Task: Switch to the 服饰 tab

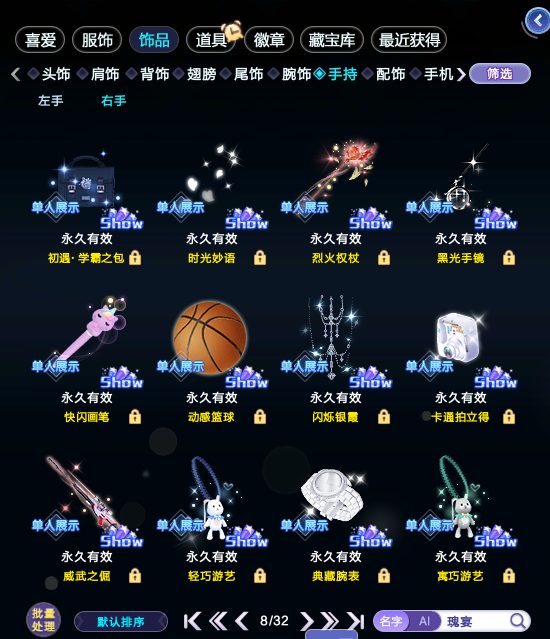Action: 97,40
